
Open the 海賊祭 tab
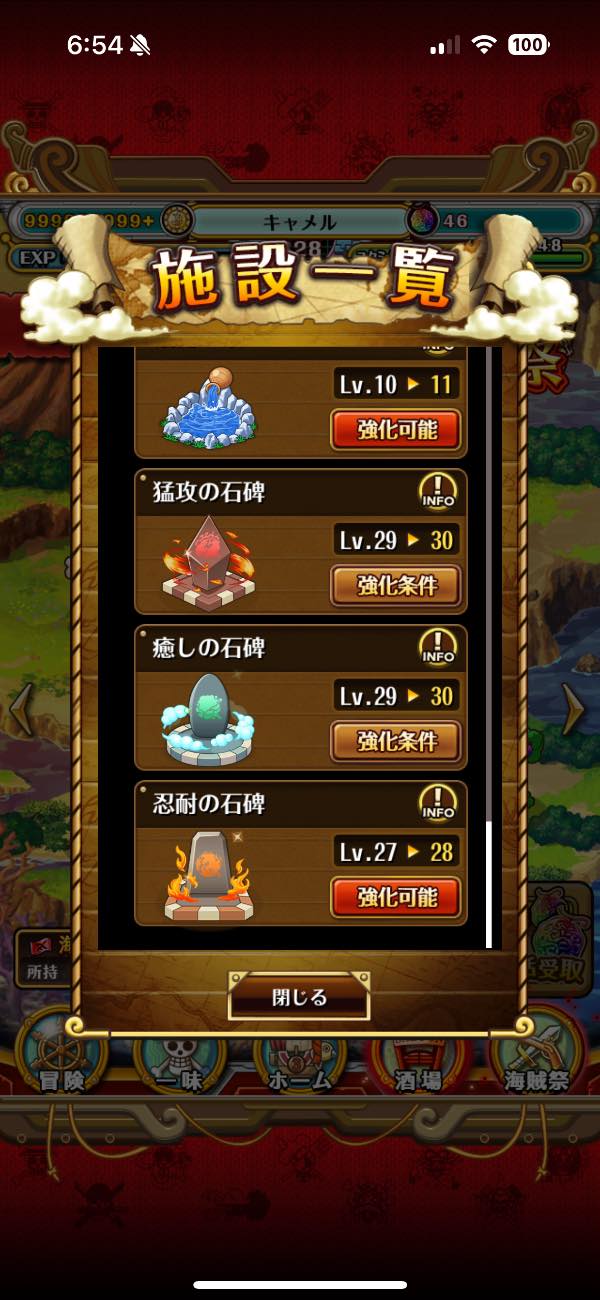[x=536, y=1057]
